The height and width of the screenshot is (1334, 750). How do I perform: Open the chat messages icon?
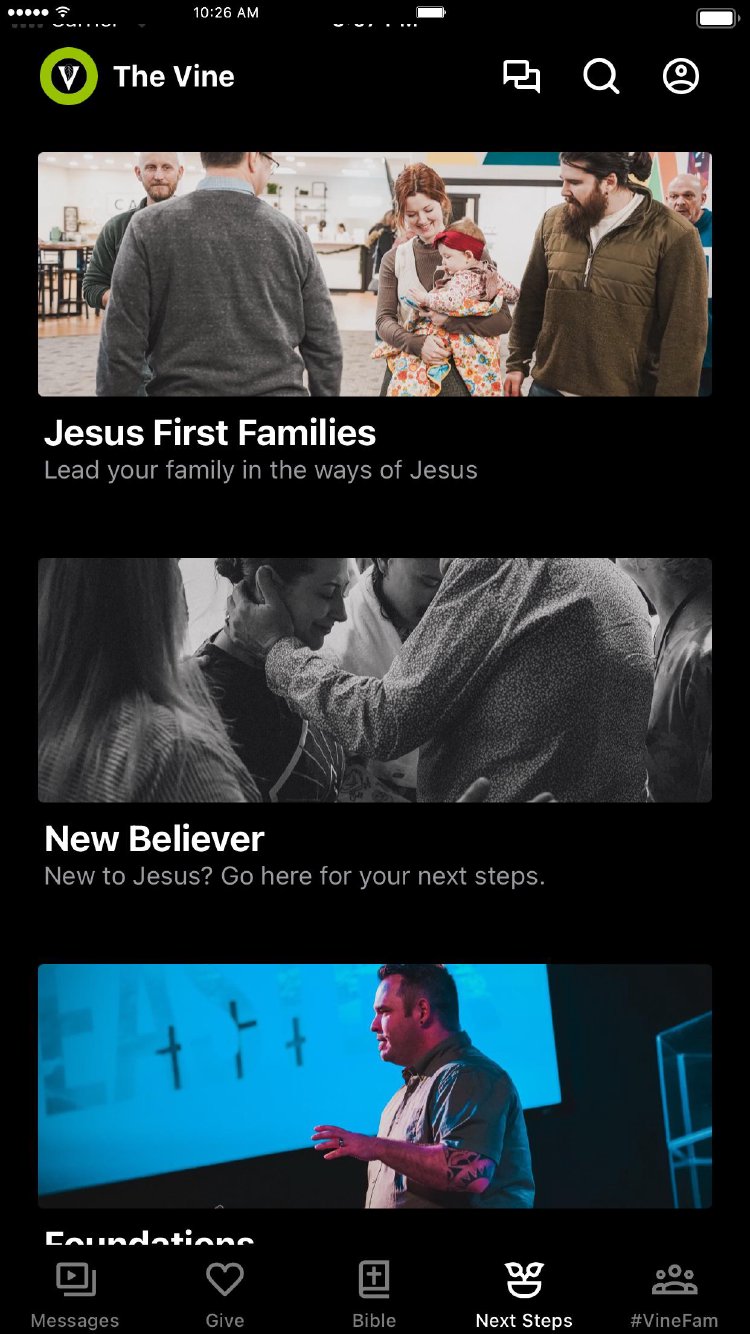[x=521, y=77]
